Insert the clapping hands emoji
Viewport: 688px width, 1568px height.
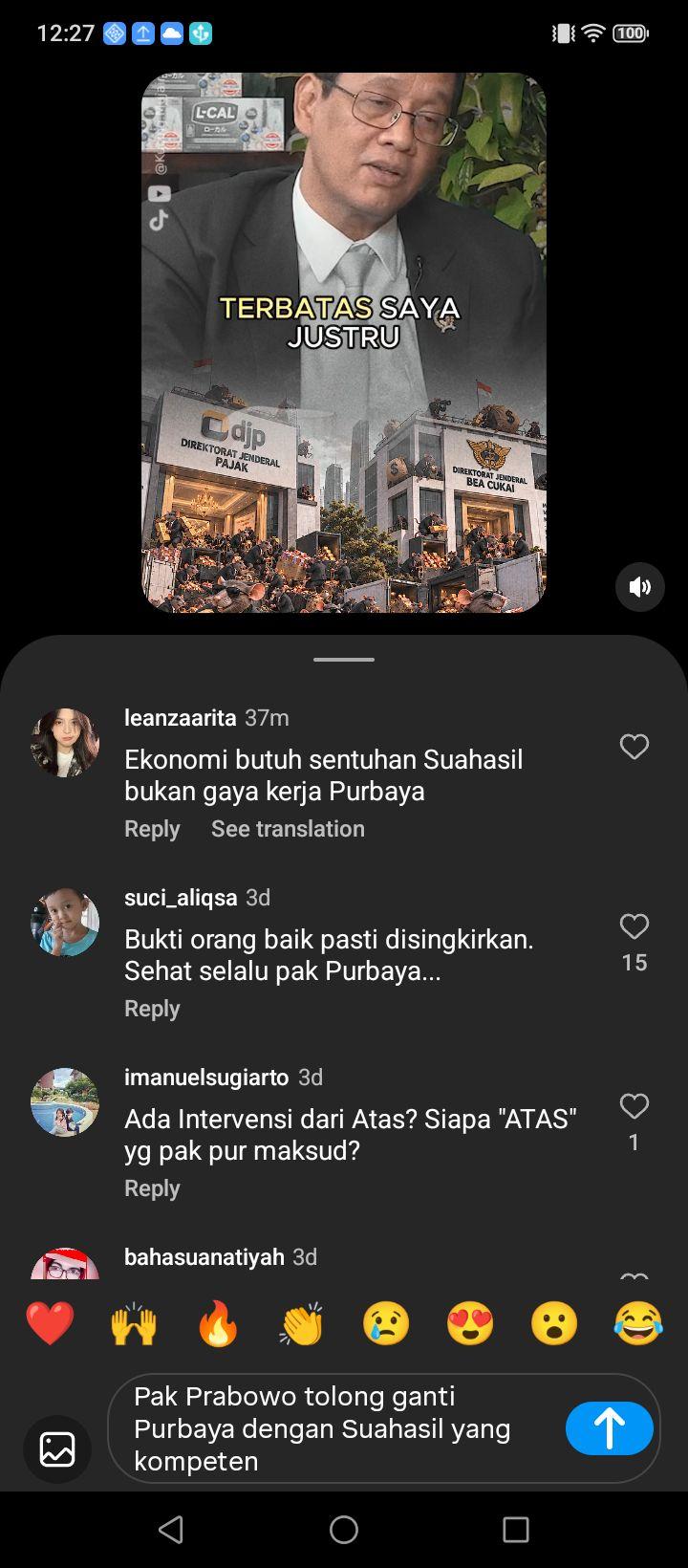pyautogui.click(x=302, y=1325)
